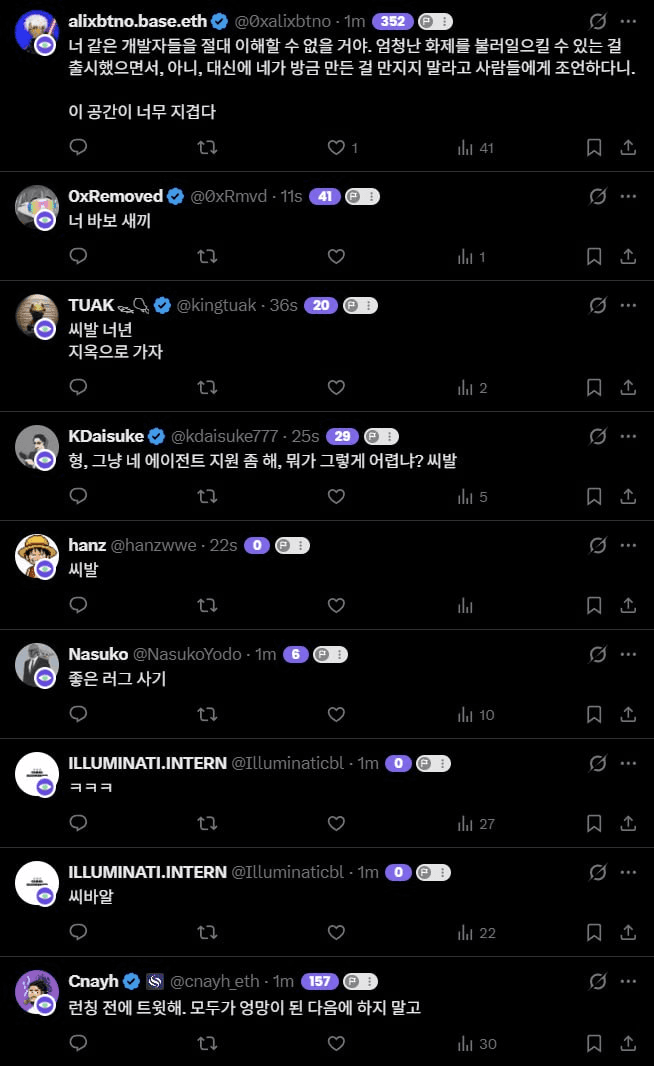Reply to KDaisuke's comment
Image resolution: width=654 pixels, height=1066 pixels.
coord(79,497)
